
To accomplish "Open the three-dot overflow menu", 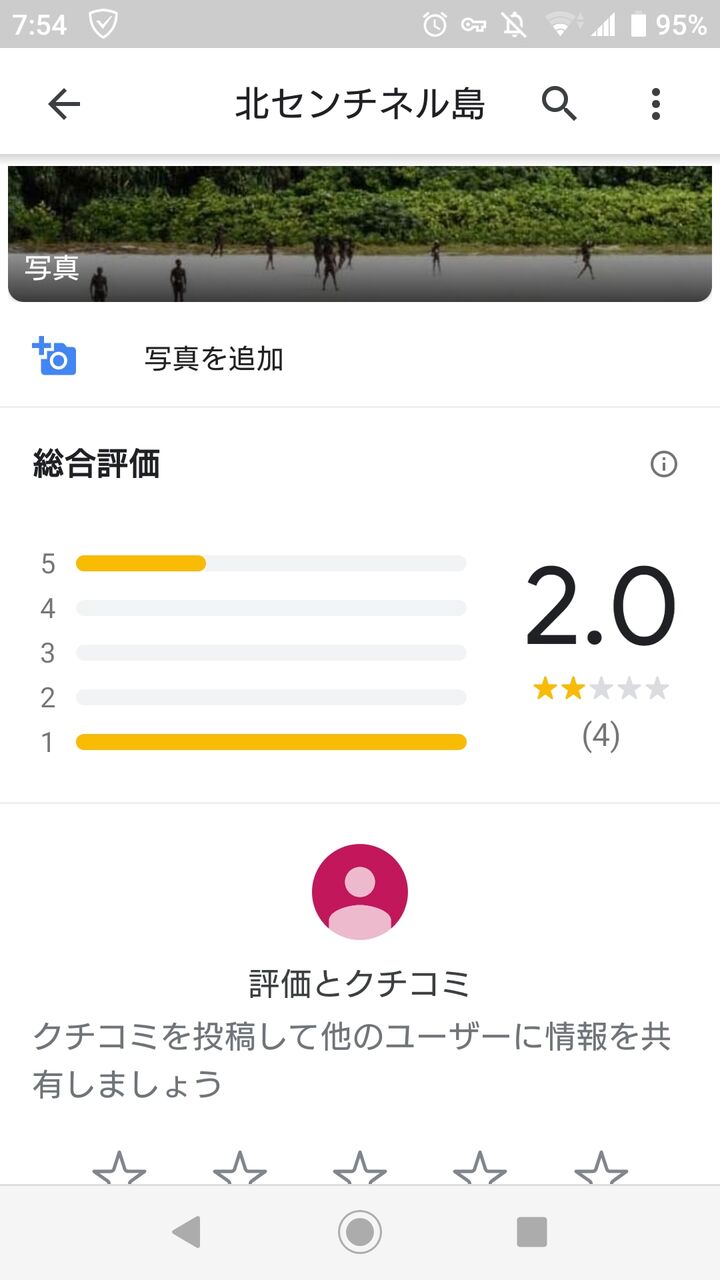I will pos(655,104).
